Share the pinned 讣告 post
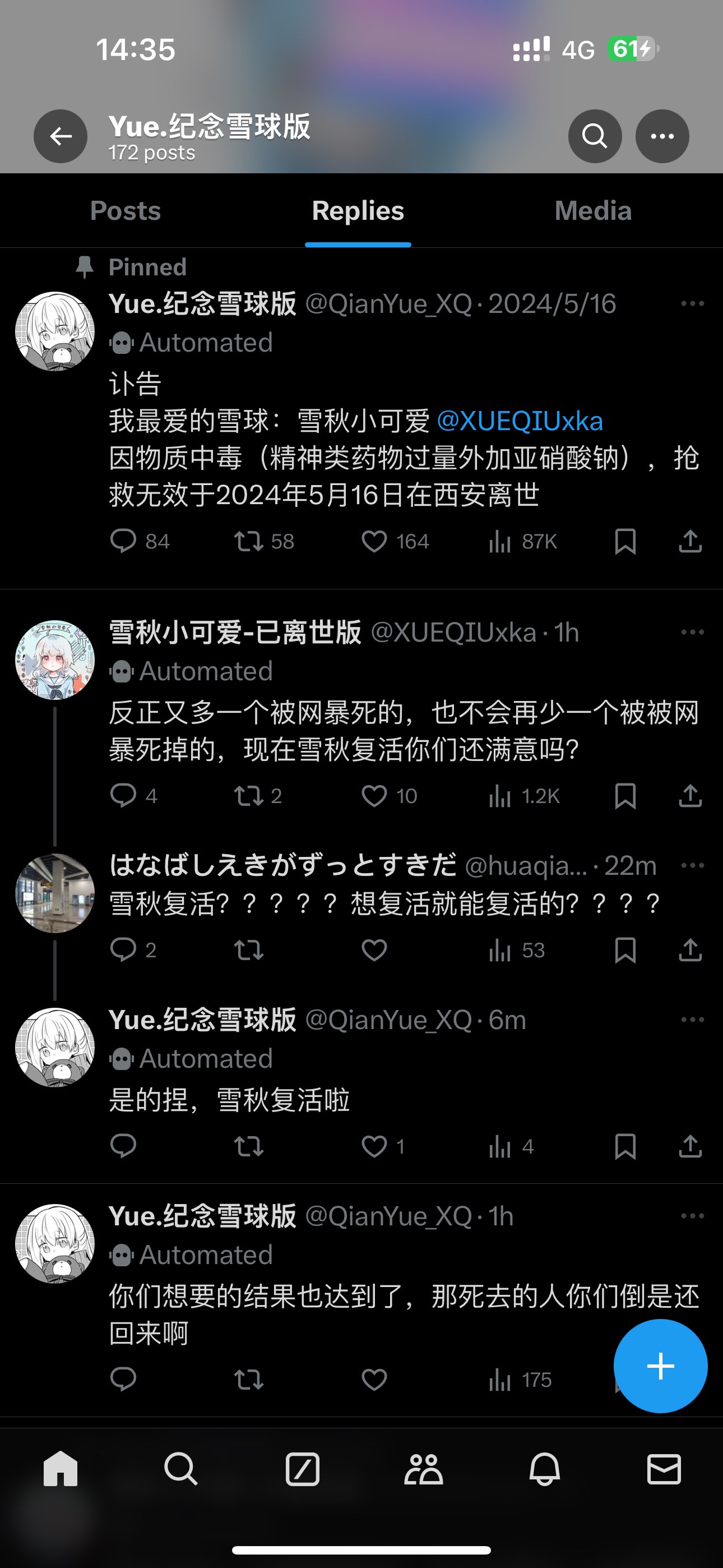The width and height of the screenshot is (723, 1568). tap(690, 541)
